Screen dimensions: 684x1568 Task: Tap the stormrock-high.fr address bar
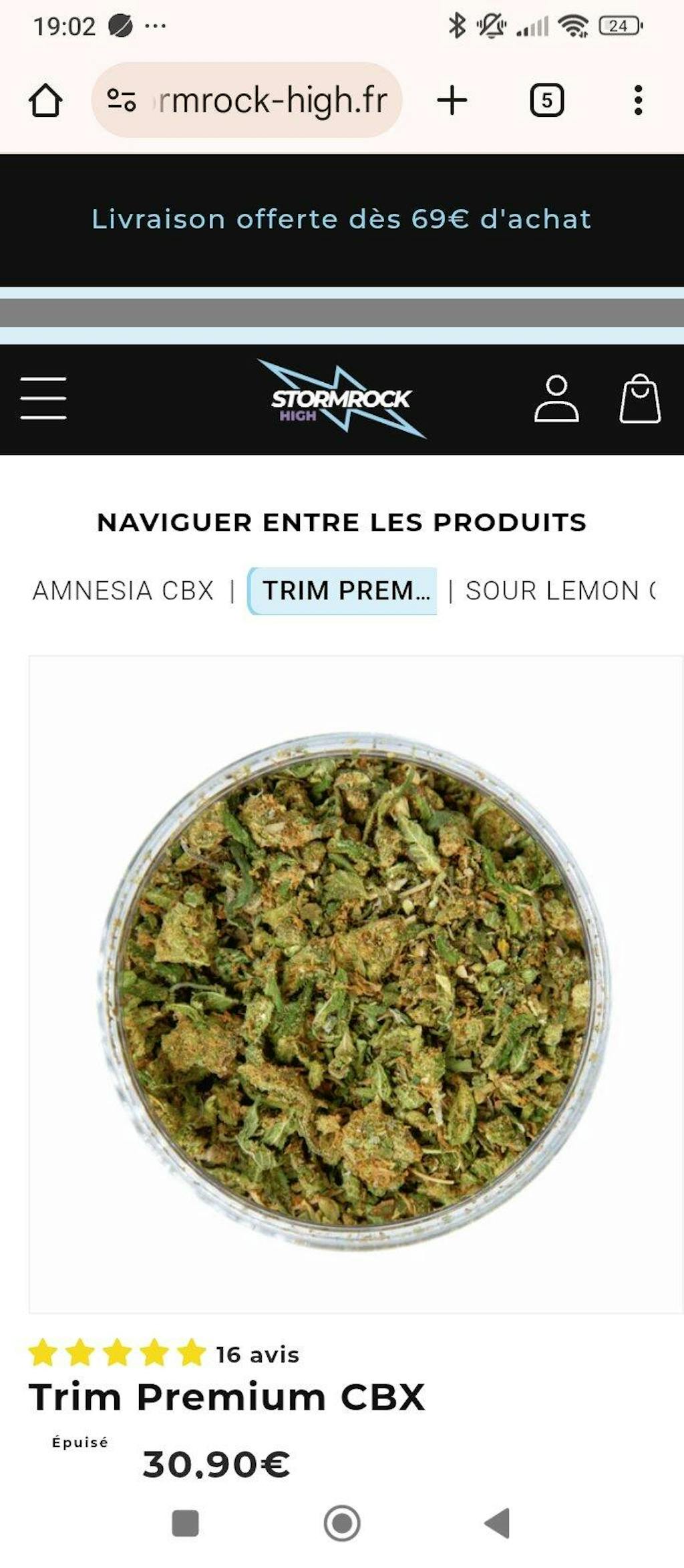(246, 101)
